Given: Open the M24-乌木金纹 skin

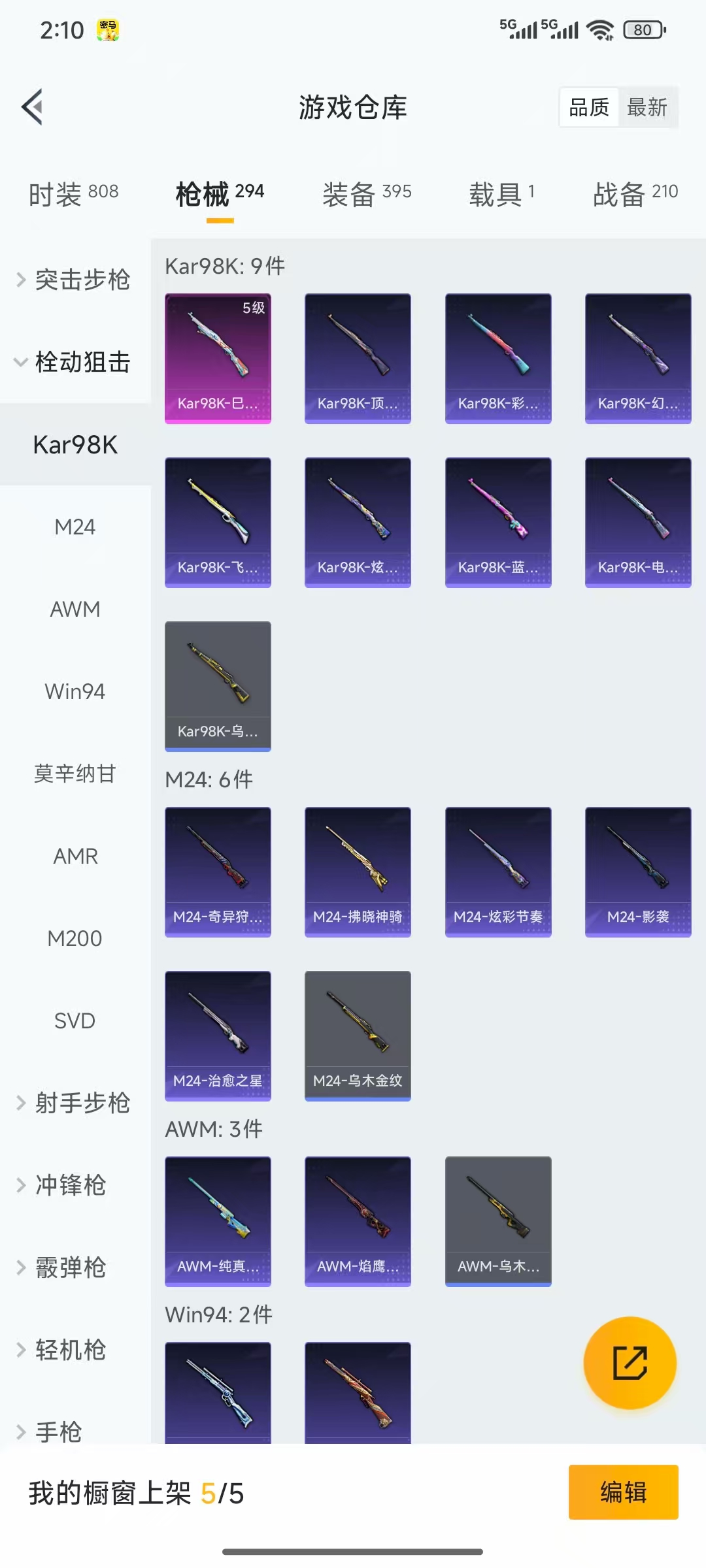Looking at the screenshot, I should coord(358,1036).
